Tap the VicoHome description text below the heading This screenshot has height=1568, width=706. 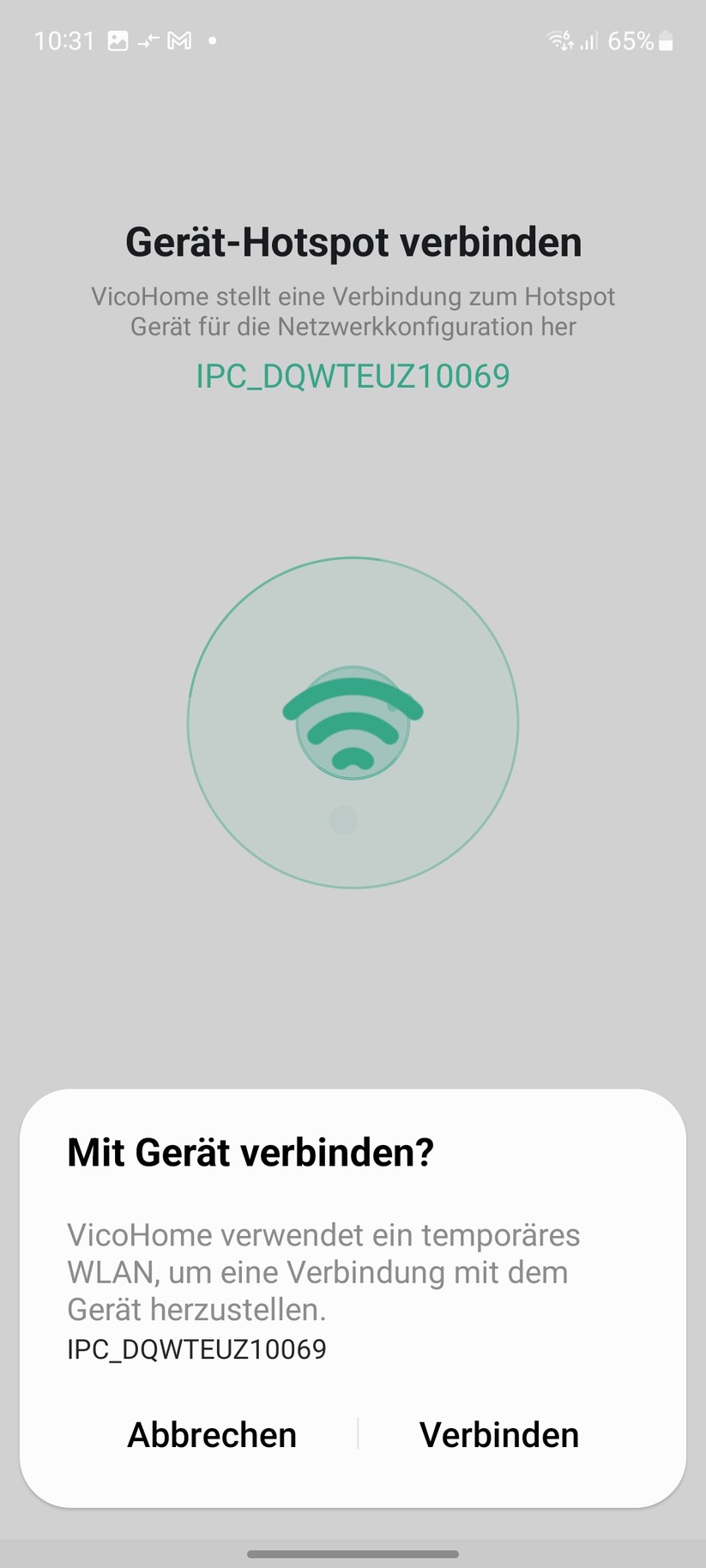pos(353,311)
